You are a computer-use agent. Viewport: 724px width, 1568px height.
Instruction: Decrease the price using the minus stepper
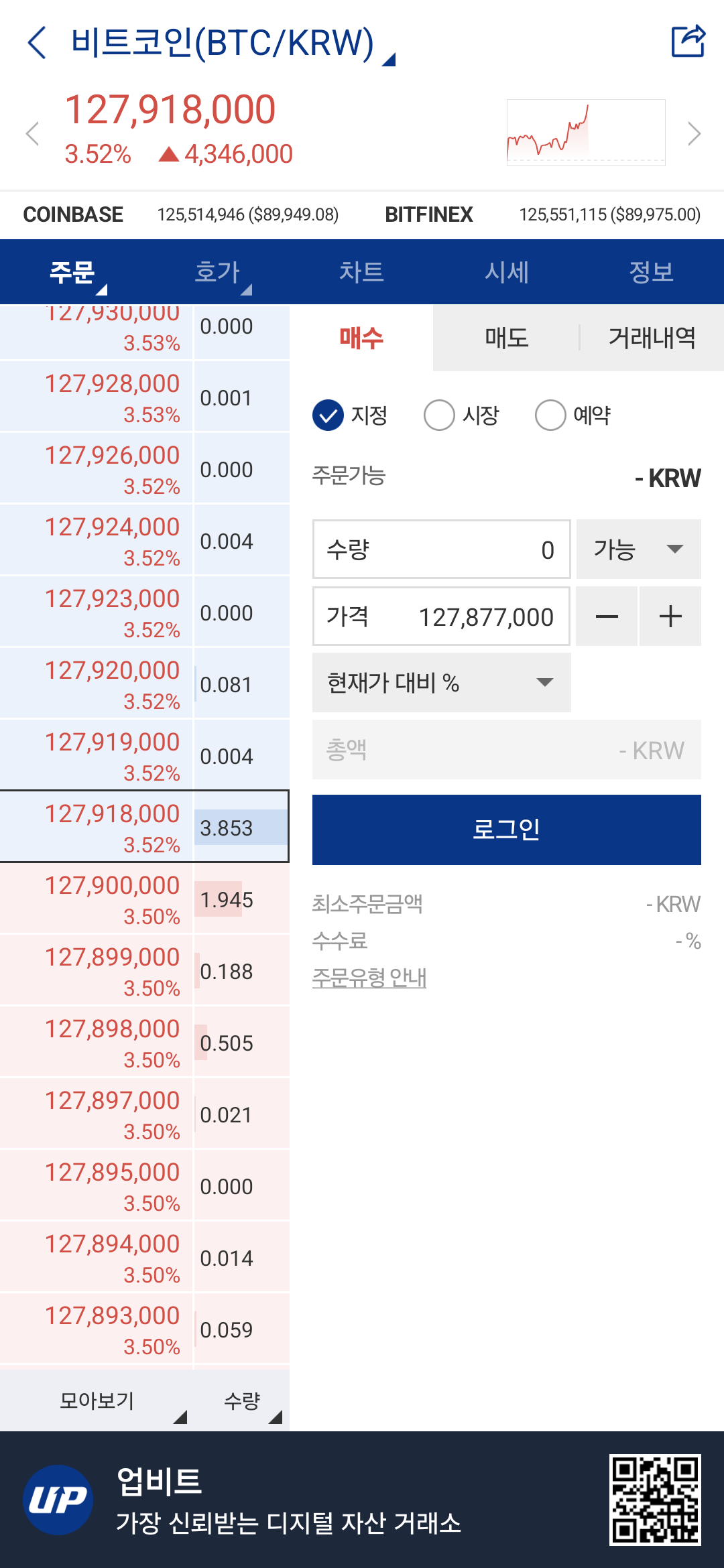605,616
